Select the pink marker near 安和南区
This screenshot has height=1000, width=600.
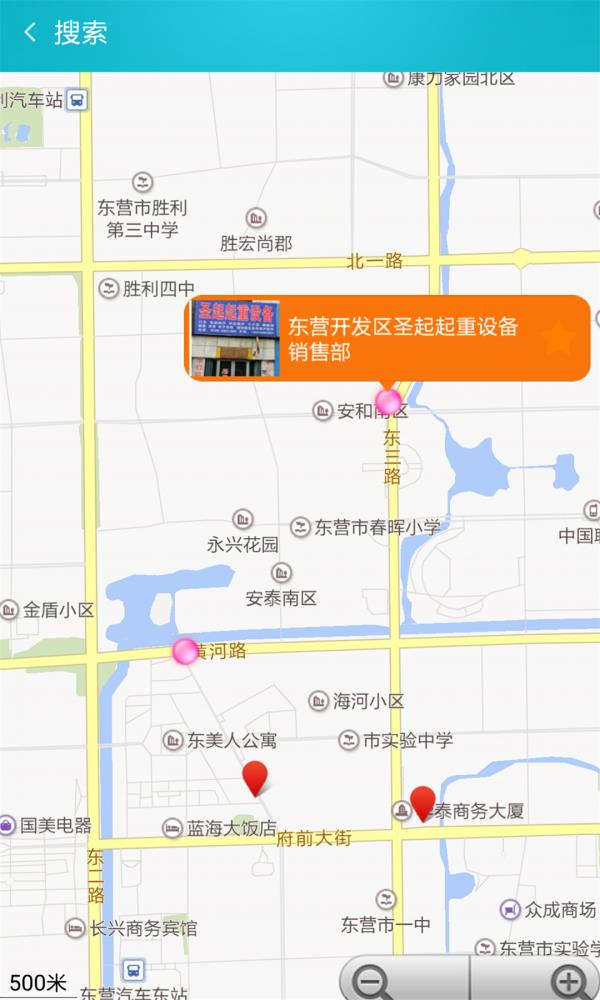point(388,403)
